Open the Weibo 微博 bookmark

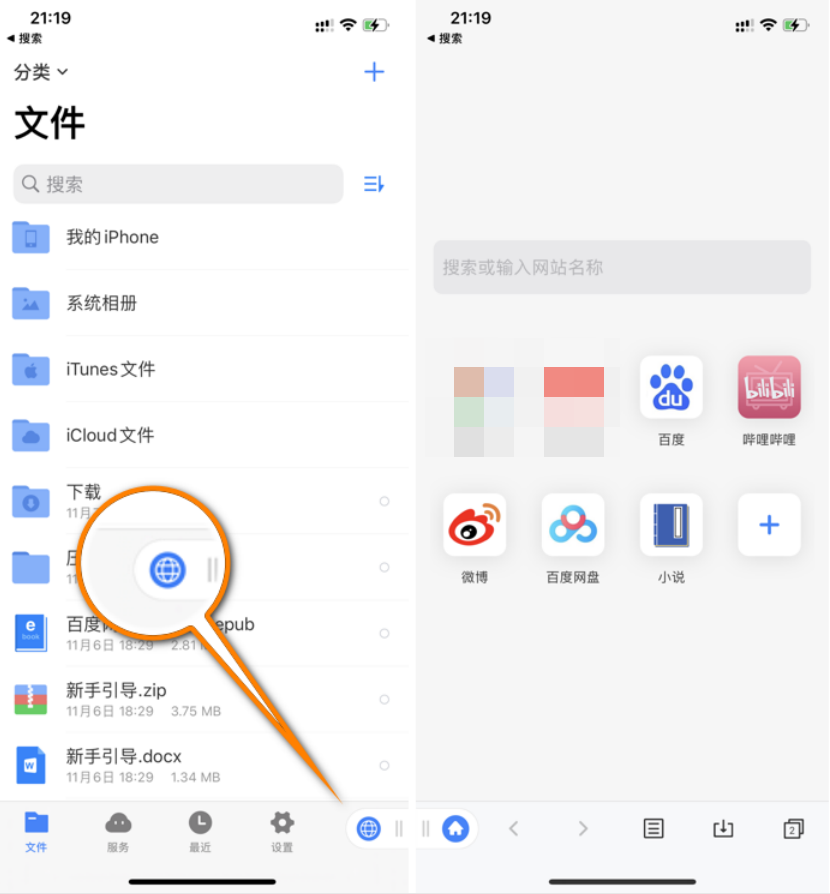tap(475, 524)
